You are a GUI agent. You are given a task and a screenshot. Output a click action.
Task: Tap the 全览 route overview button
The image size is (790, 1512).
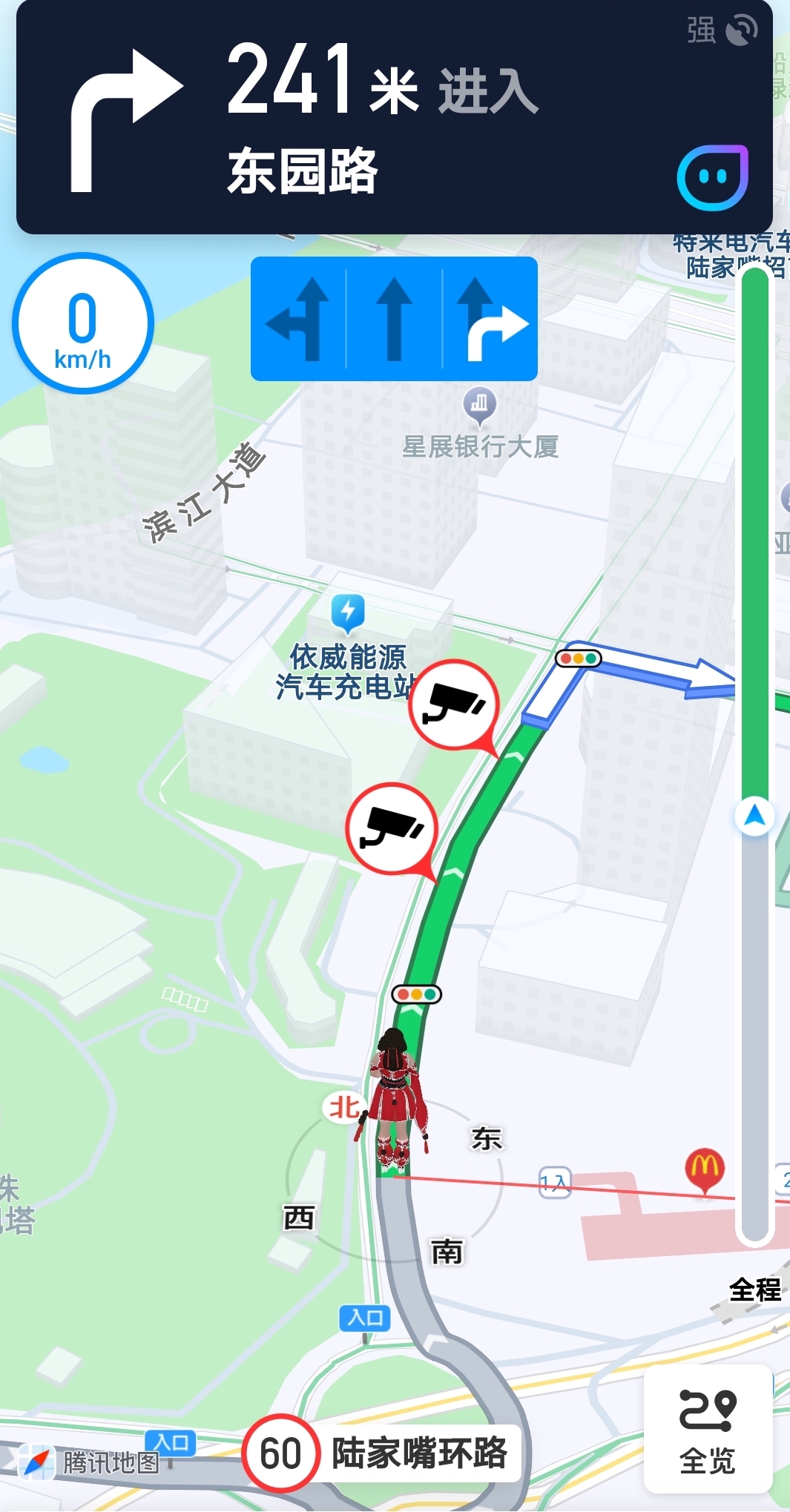click(707, 1428)
